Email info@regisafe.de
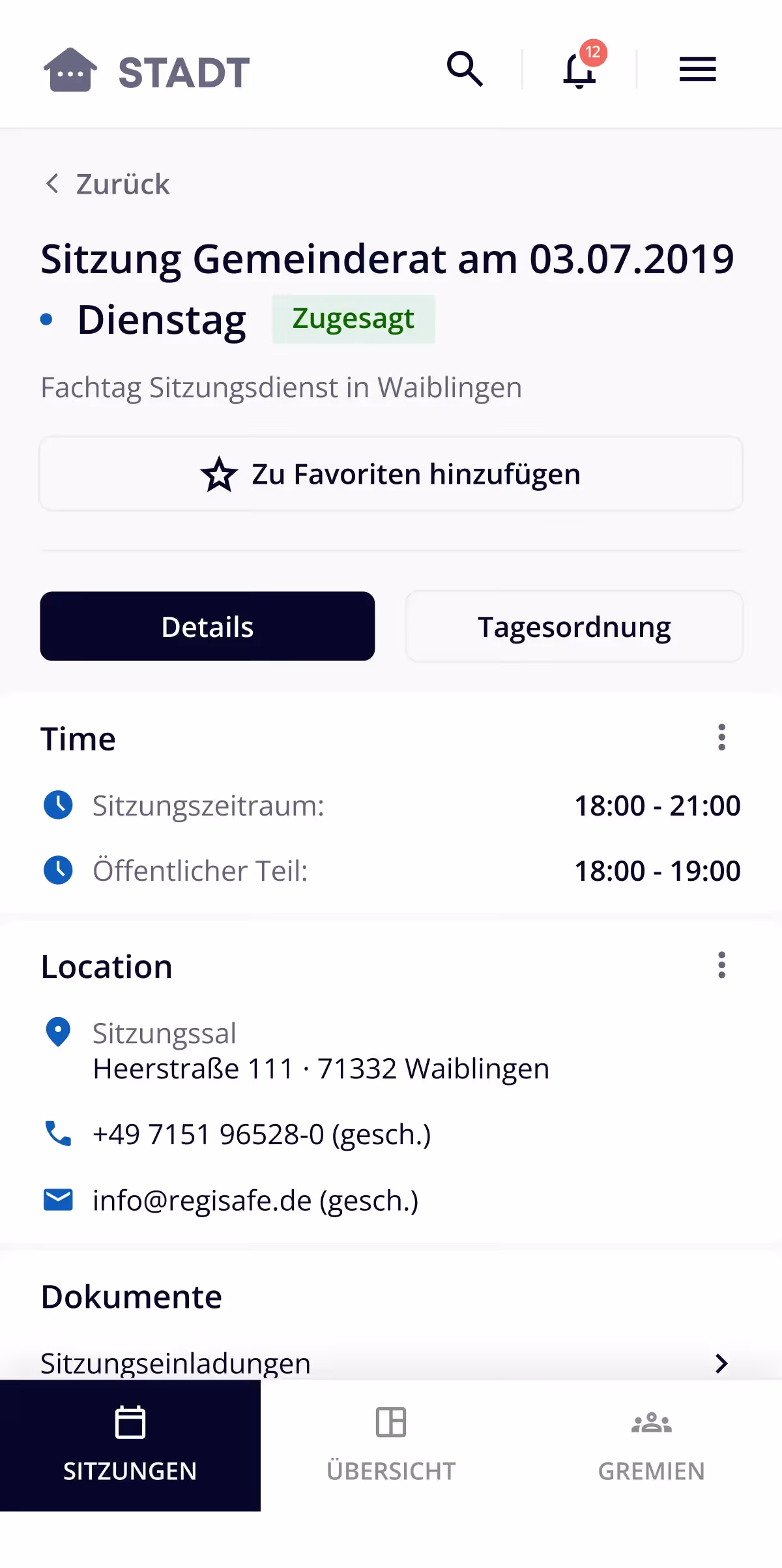Screen dimensions: 782x1568 (x=255, y=1200)
